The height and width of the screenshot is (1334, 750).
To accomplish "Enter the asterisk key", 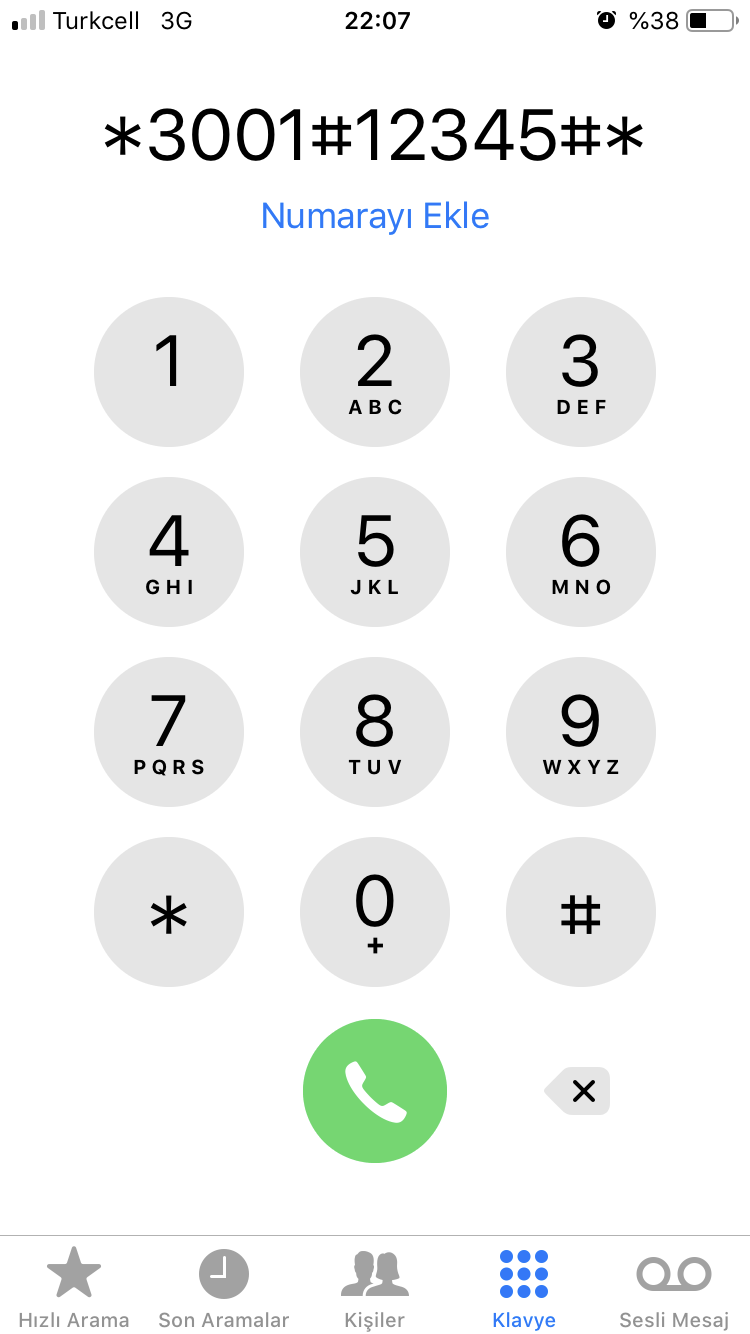I will (169, 912).
